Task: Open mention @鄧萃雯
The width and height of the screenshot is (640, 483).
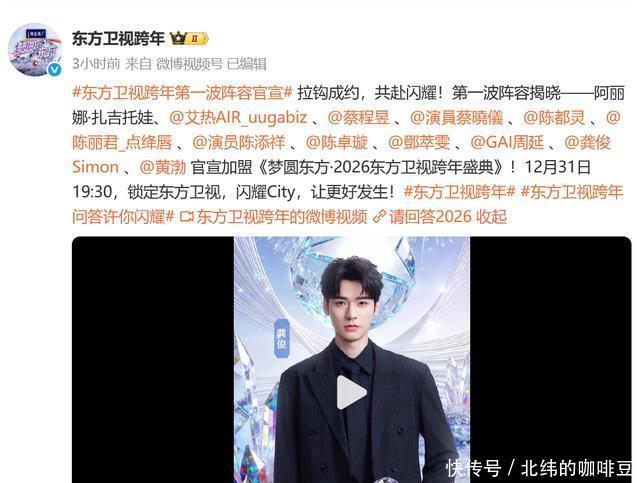Action: pos(419,142)
